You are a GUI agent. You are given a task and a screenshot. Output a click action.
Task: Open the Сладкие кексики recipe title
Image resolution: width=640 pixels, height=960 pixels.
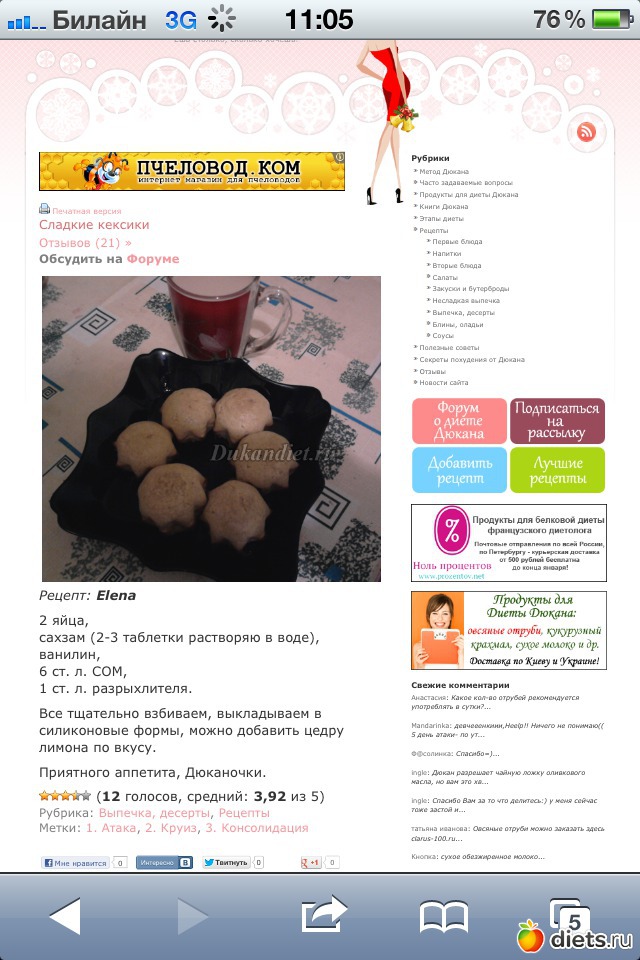click(94, 226)
